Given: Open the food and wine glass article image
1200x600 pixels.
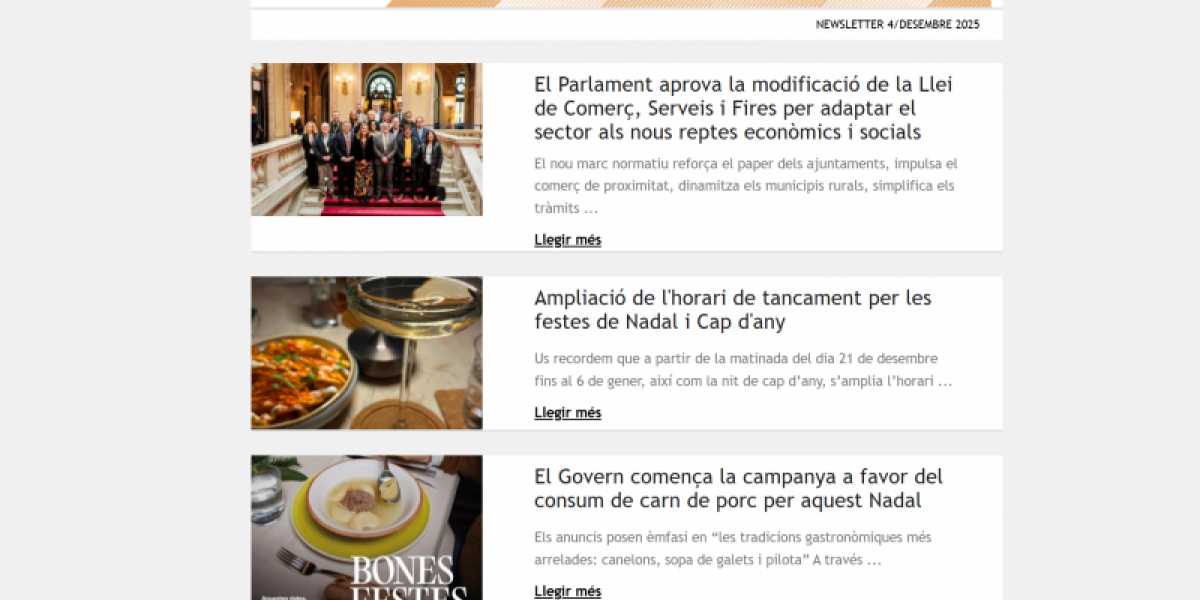Looking at the screenshot, I should (366, 353).
